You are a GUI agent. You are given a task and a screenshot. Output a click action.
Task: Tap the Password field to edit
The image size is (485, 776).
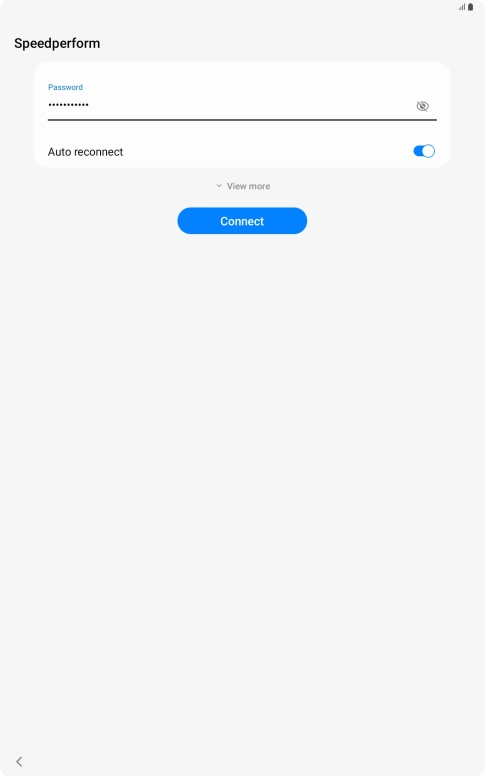pos(230,105)
